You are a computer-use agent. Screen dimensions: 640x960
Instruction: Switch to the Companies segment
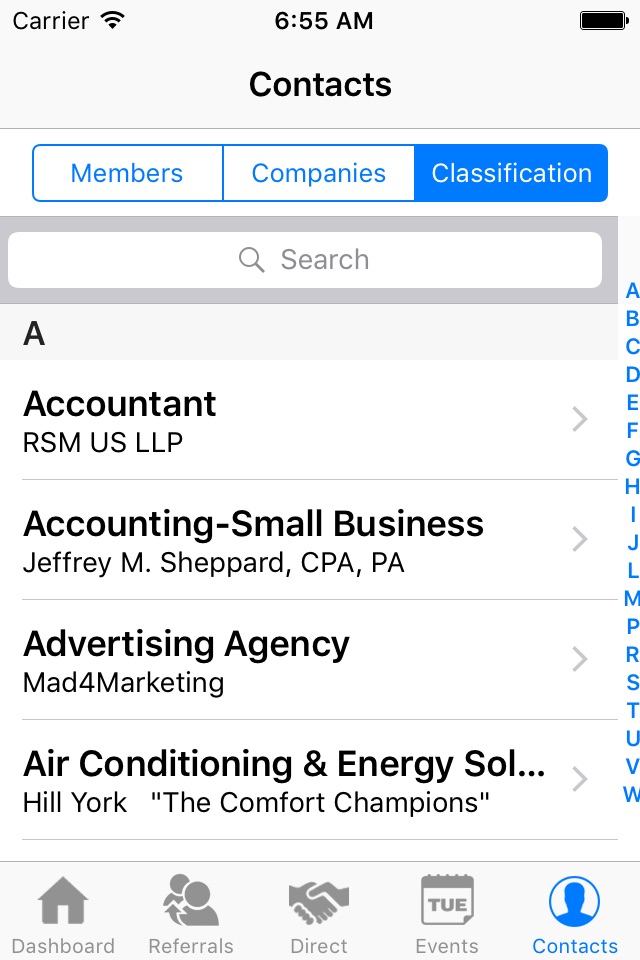click(x=318, y=173)
